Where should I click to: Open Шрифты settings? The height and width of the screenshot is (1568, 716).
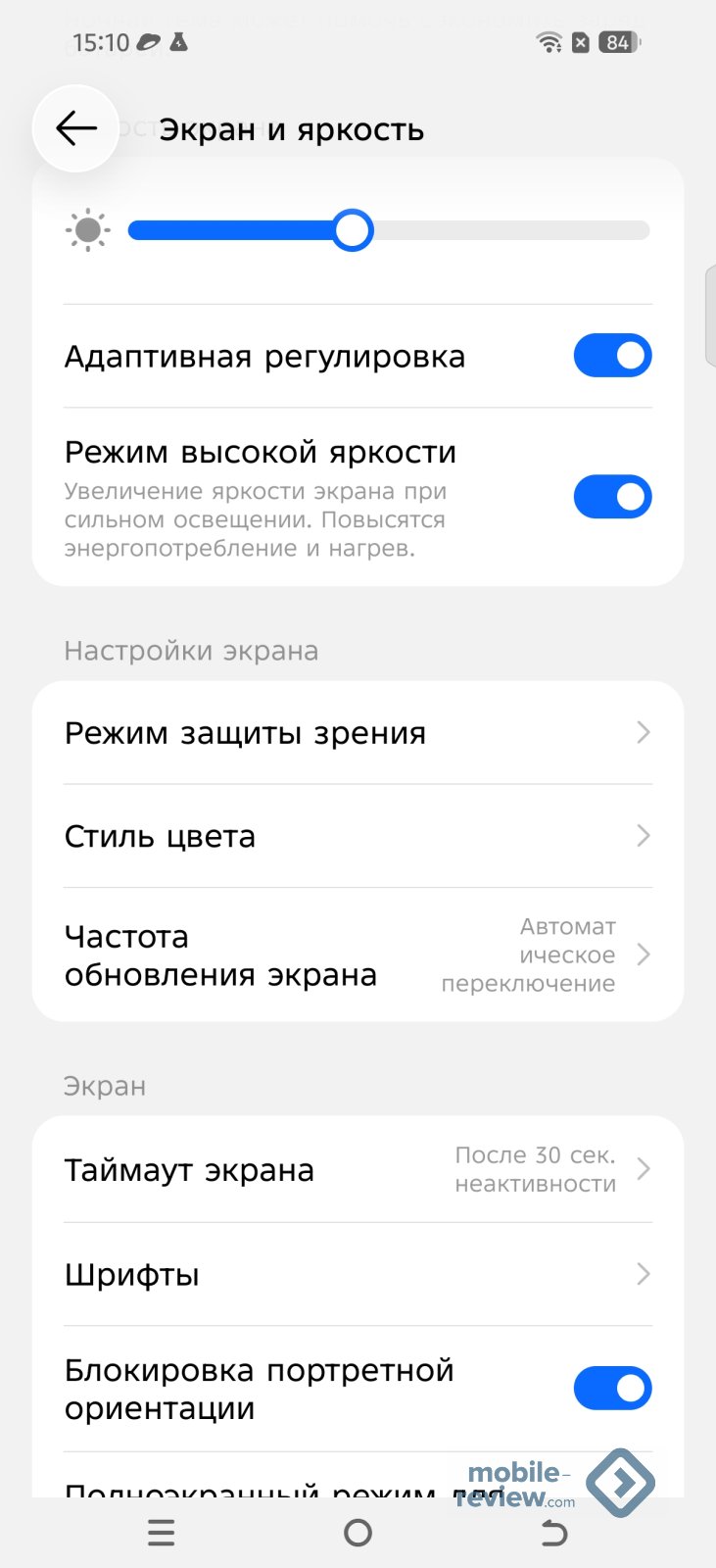358,1274
